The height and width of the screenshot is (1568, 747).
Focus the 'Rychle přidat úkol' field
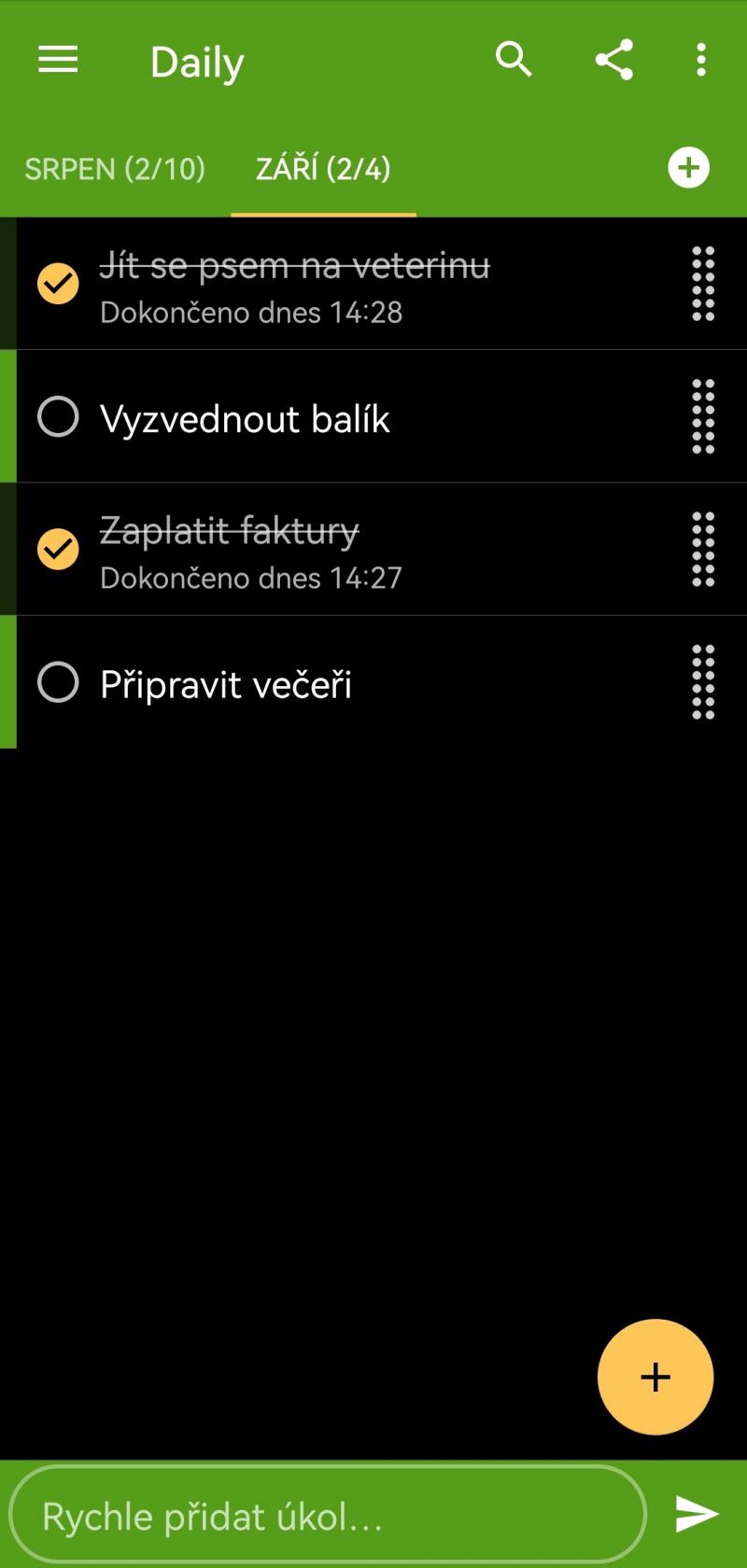pyautogui.click(x=328, y=1514)
